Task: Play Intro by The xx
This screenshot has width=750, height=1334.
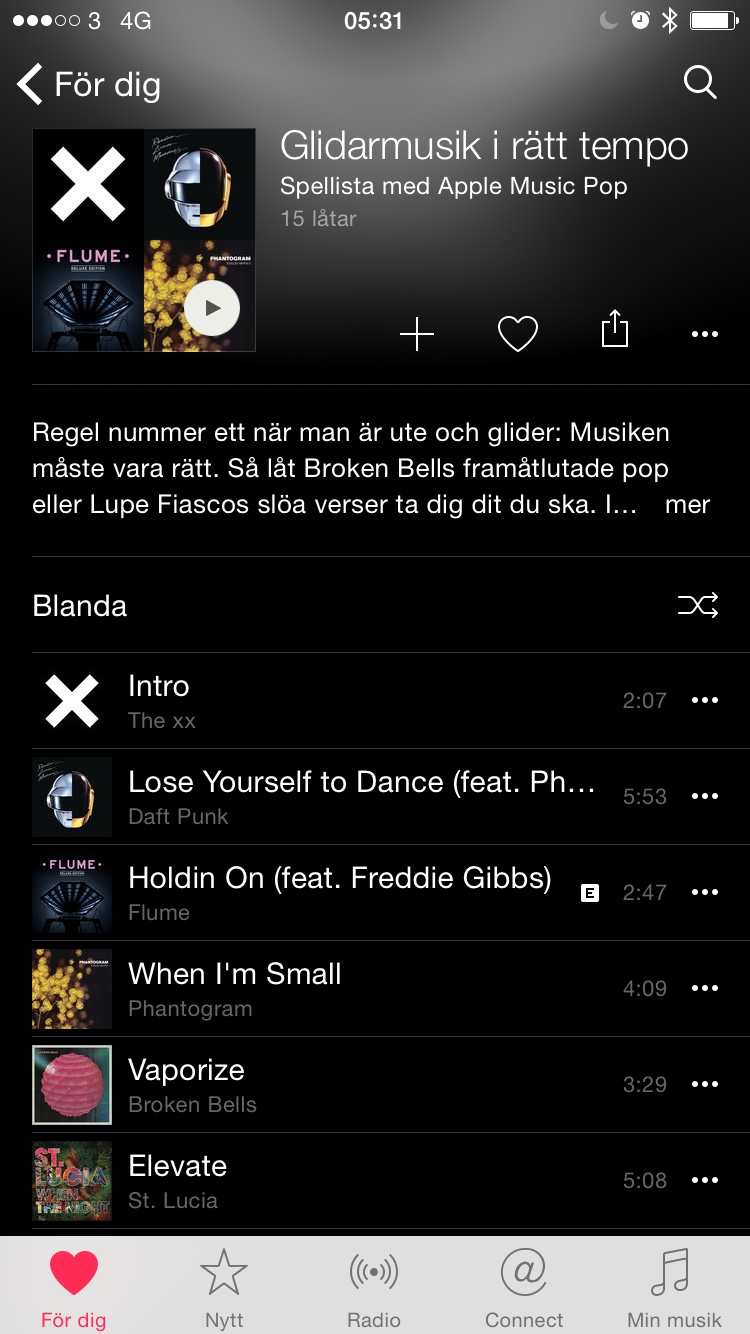Action: pyautogui.click(x=300, y=701)
